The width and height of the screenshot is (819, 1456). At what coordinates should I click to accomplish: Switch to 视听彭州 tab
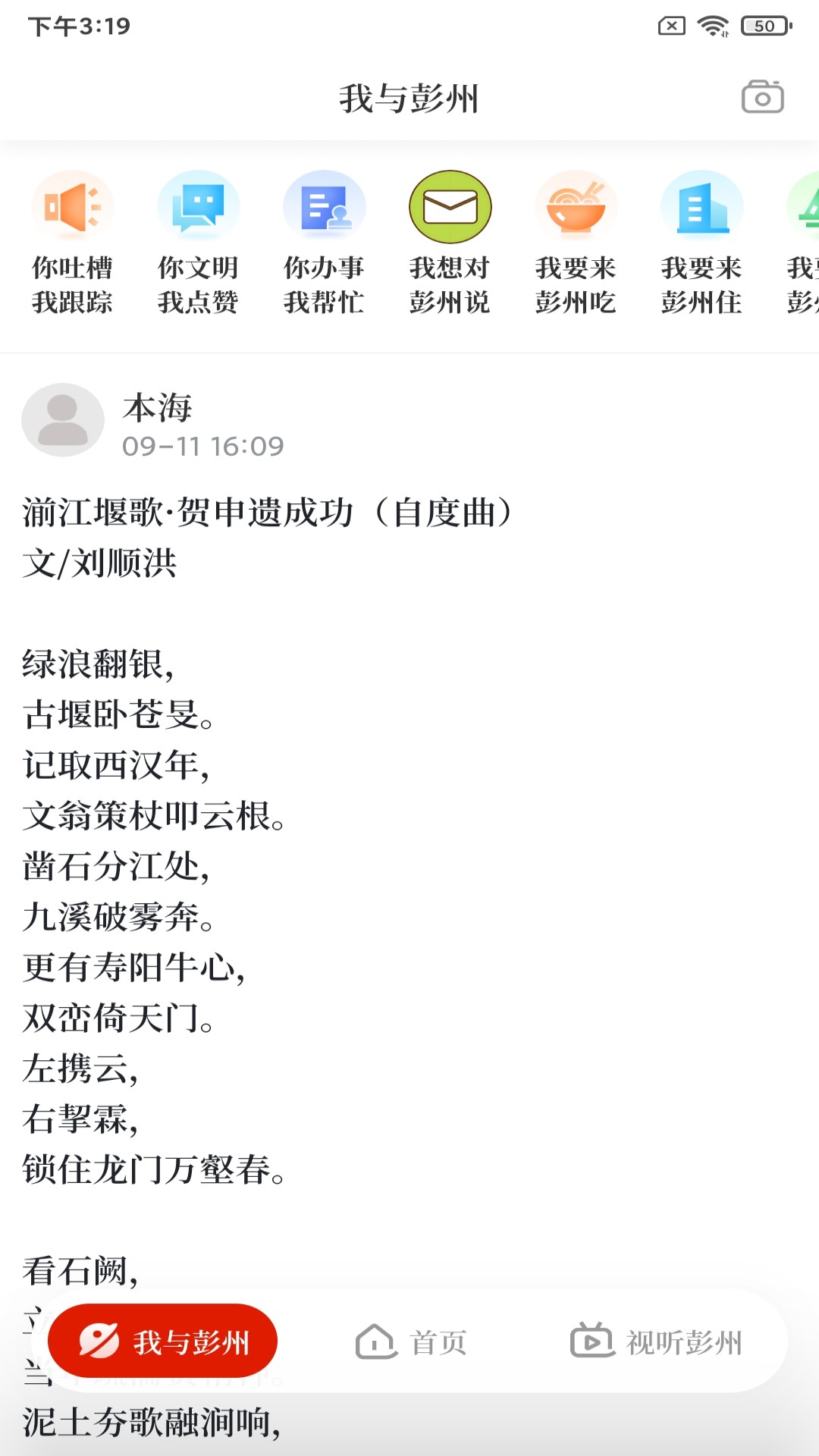pos(684,1341)
